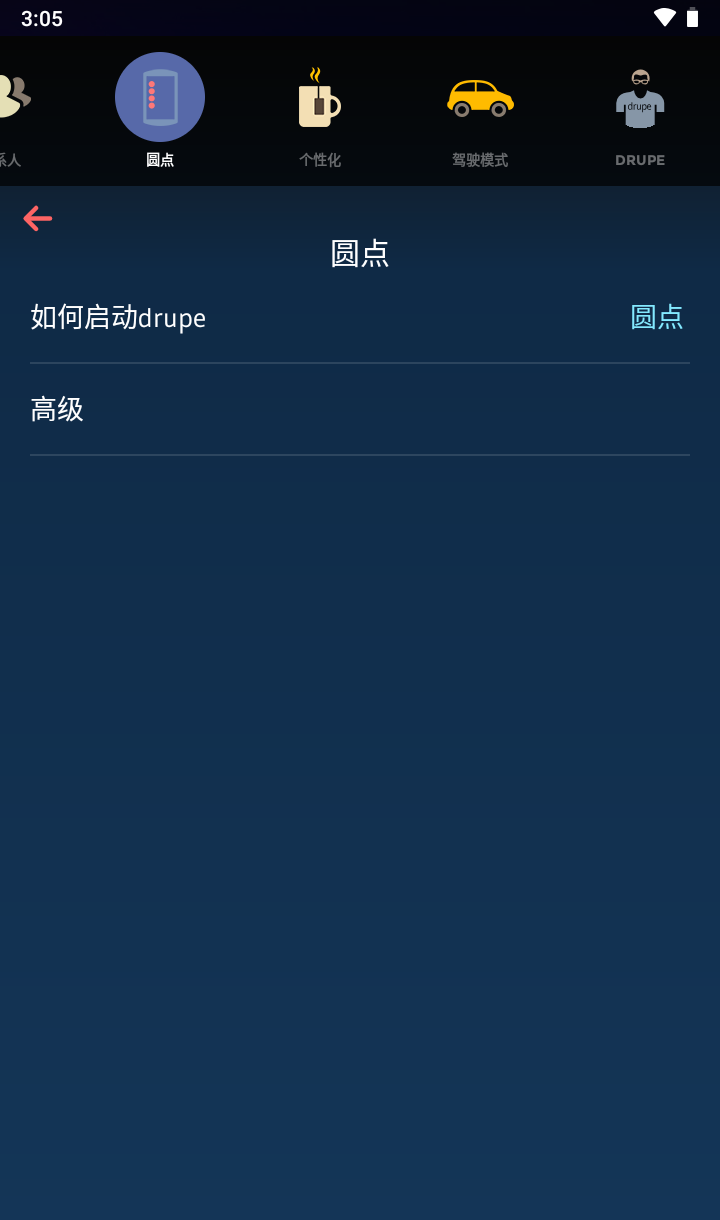Open the 圆点 dots settings tab icon
Image resolution: width=720 pixels, height=1220 pixels.
pos(160,97)
